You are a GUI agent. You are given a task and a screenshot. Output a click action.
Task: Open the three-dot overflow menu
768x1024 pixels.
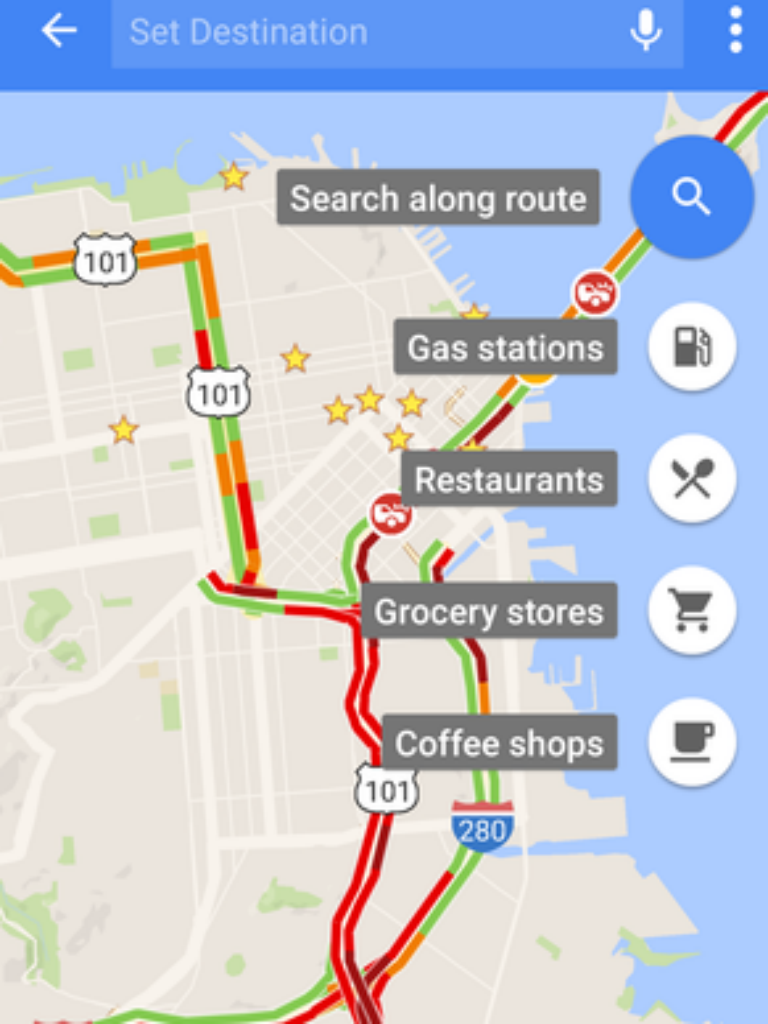(736, 32)
